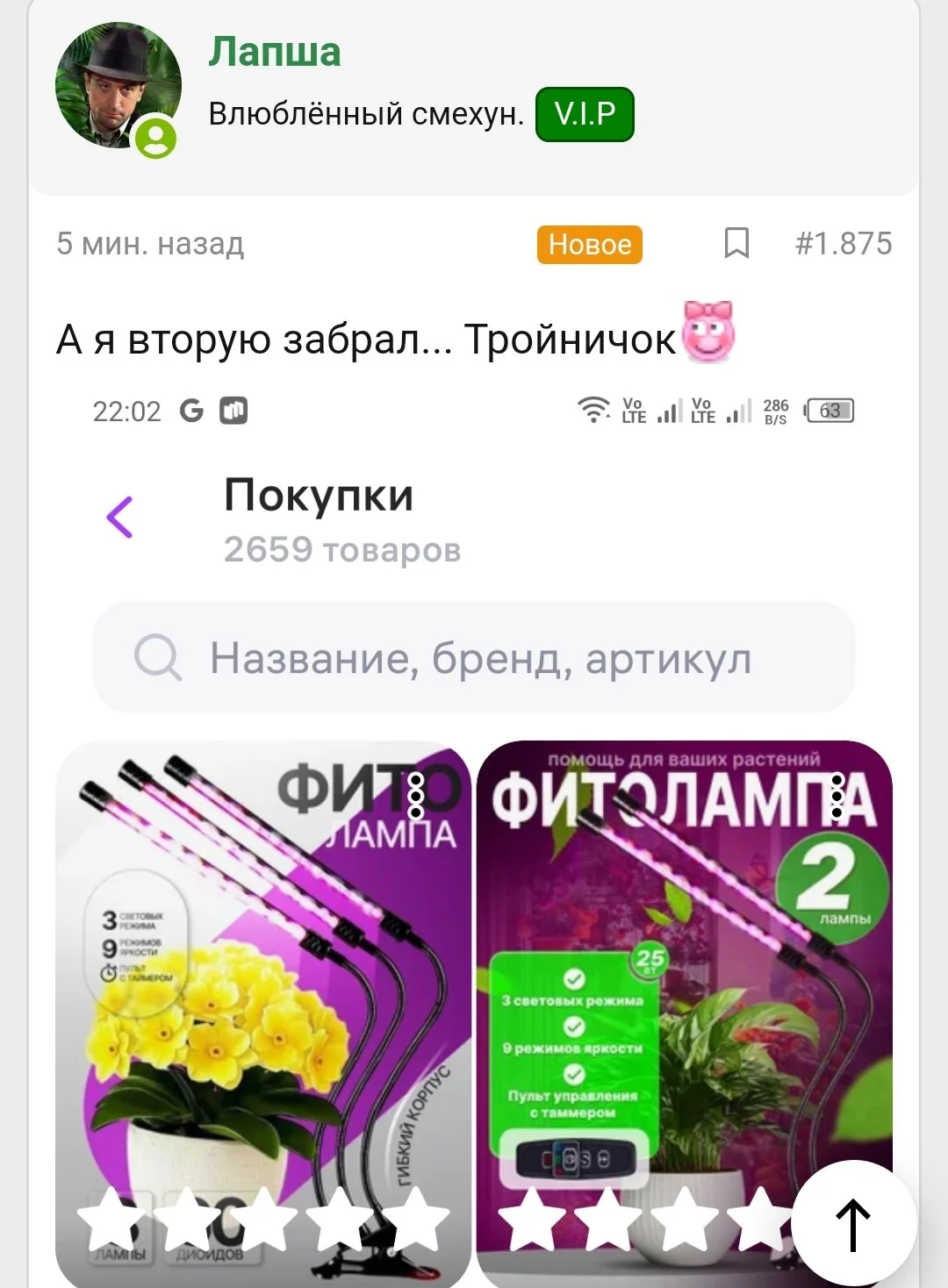The height and width of the screenshot is (1288, 948).
Task: Tap the bookmark icon on the forum post
Action: (x=736, y=244)
